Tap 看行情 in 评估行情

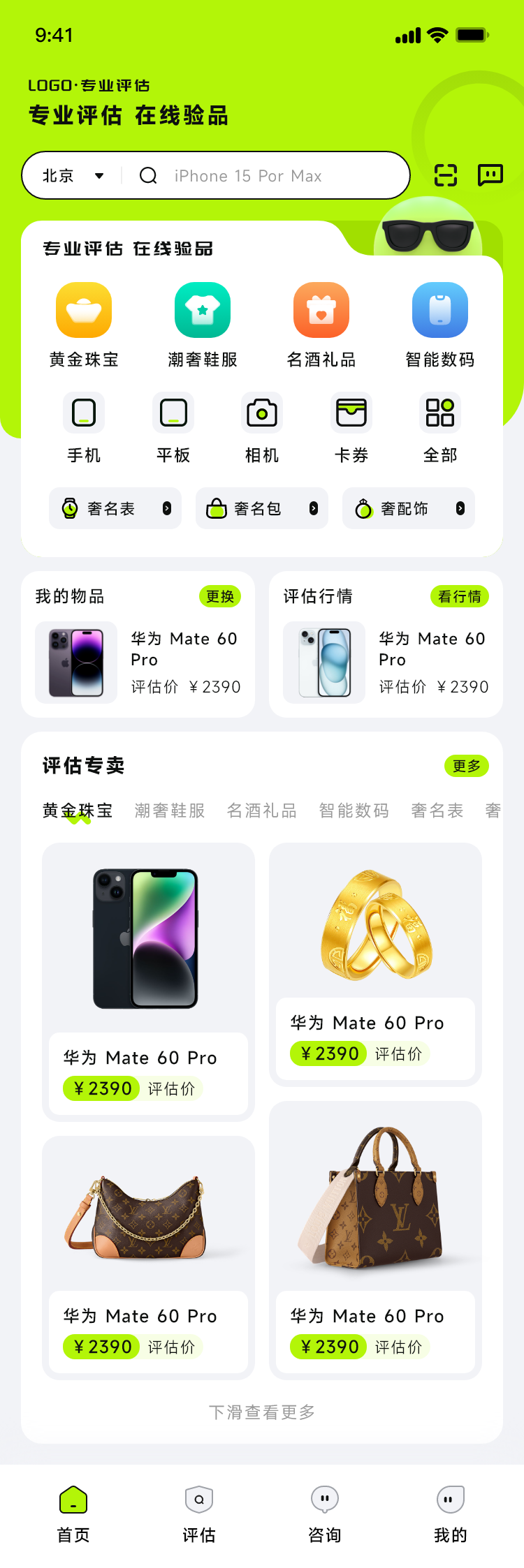tap(460, 596)
